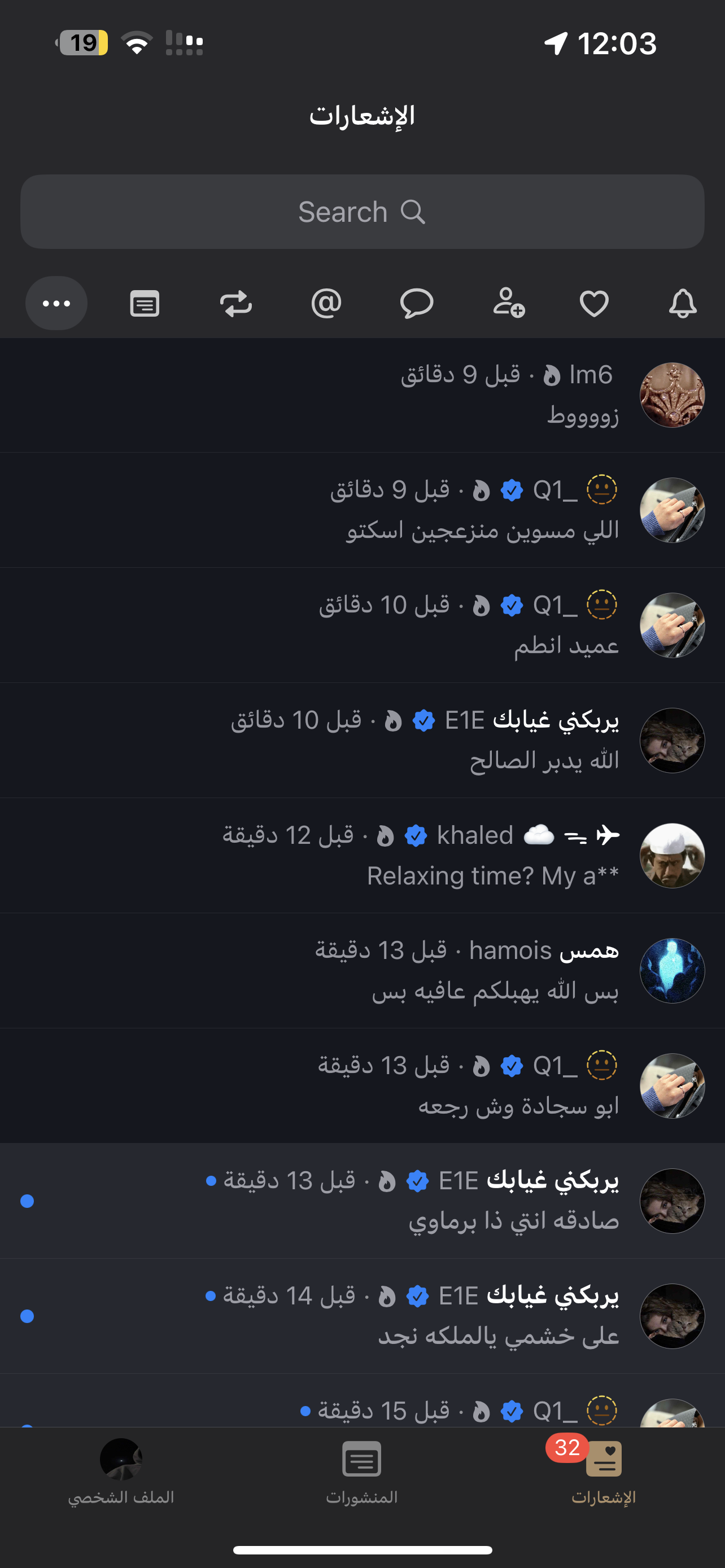Open Q1_ notification "ابو سجادة وش رجعه"
The width and height of the screenshot is (725, 1568).
(362, 1085)
